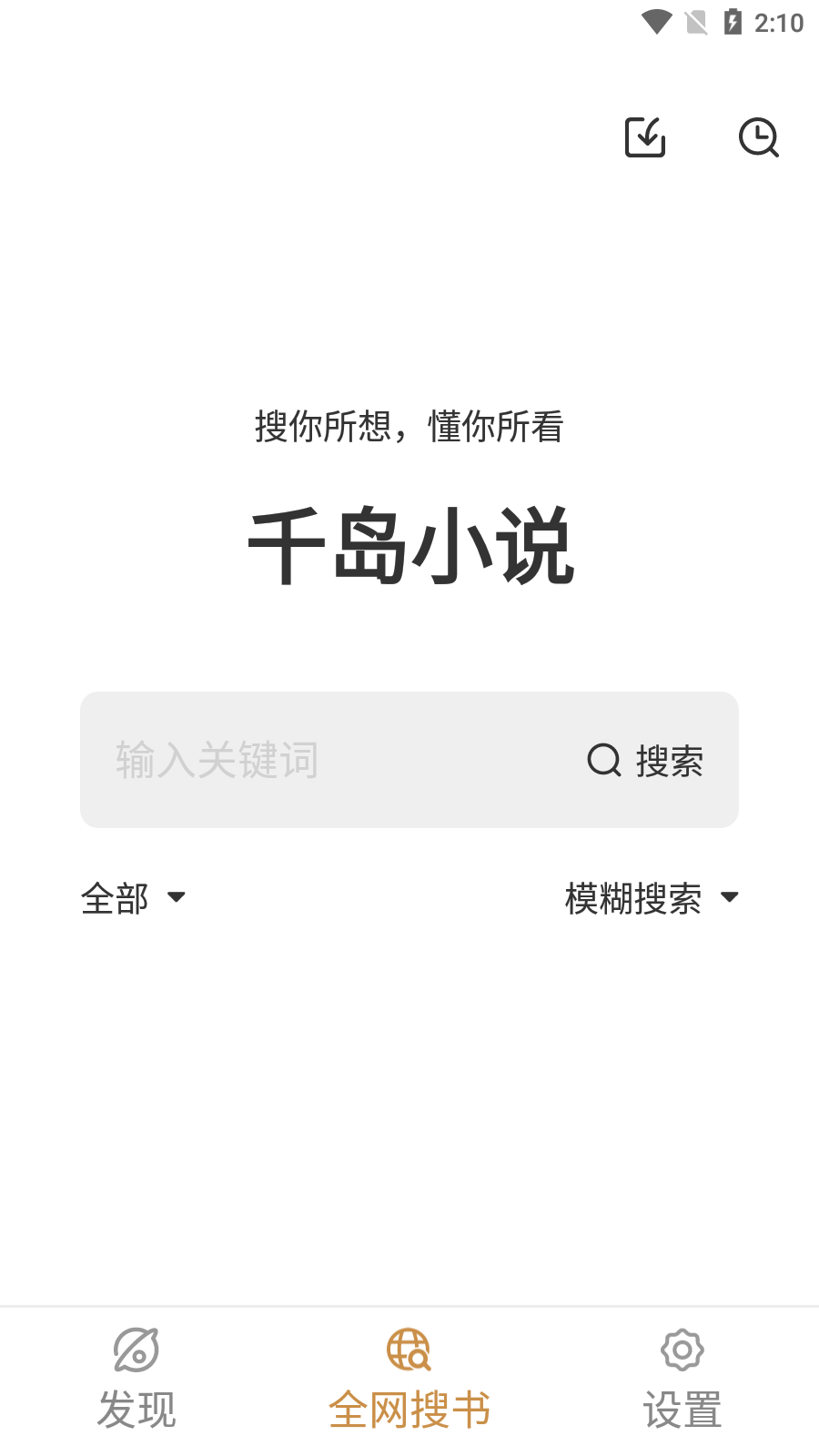Open the search history clock icon
Screen dimensions: 819x1456
pyautogui.click(x=758, y=137)
